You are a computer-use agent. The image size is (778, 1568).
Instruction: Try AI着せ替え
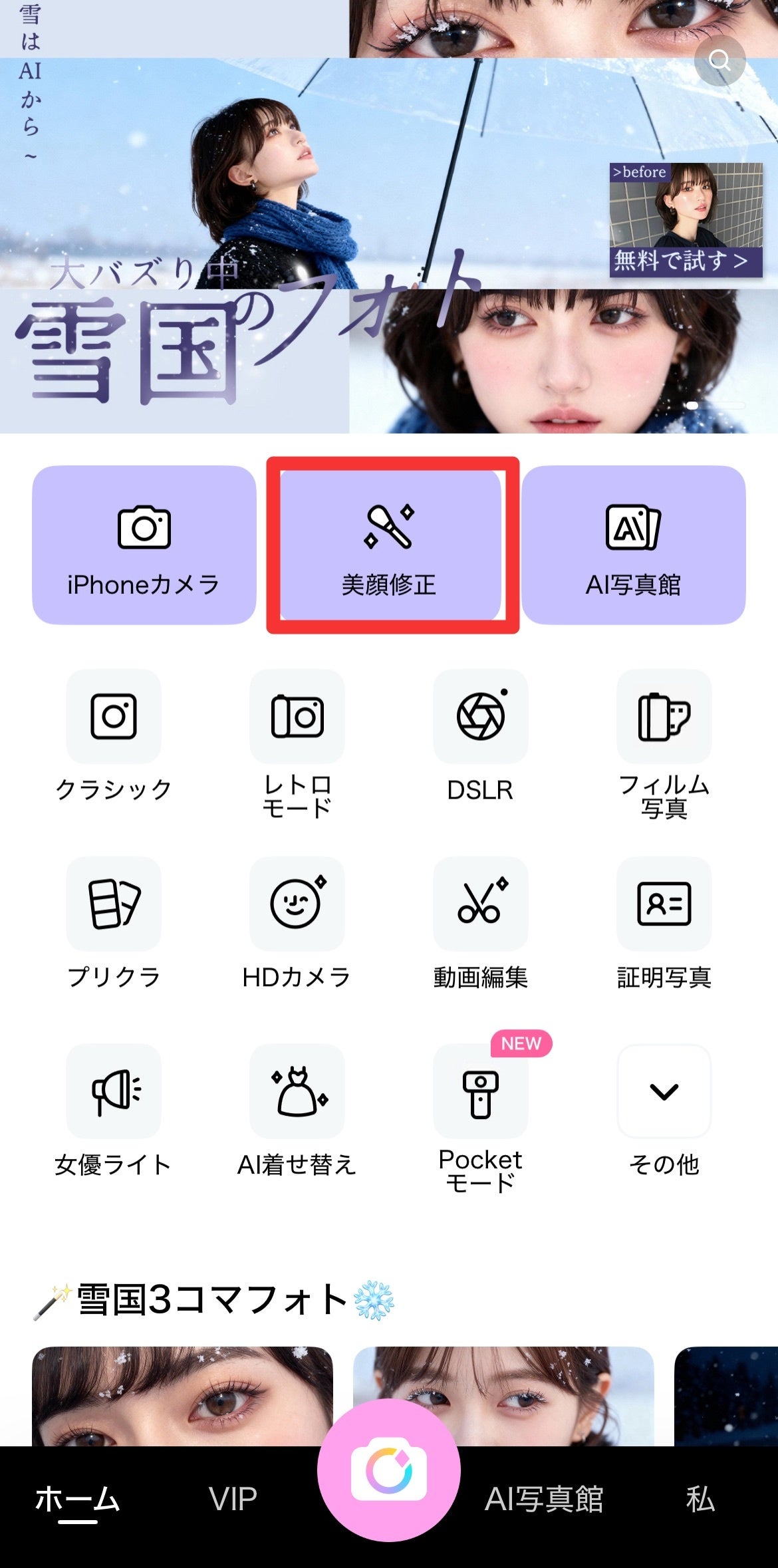pos(297,1092)
